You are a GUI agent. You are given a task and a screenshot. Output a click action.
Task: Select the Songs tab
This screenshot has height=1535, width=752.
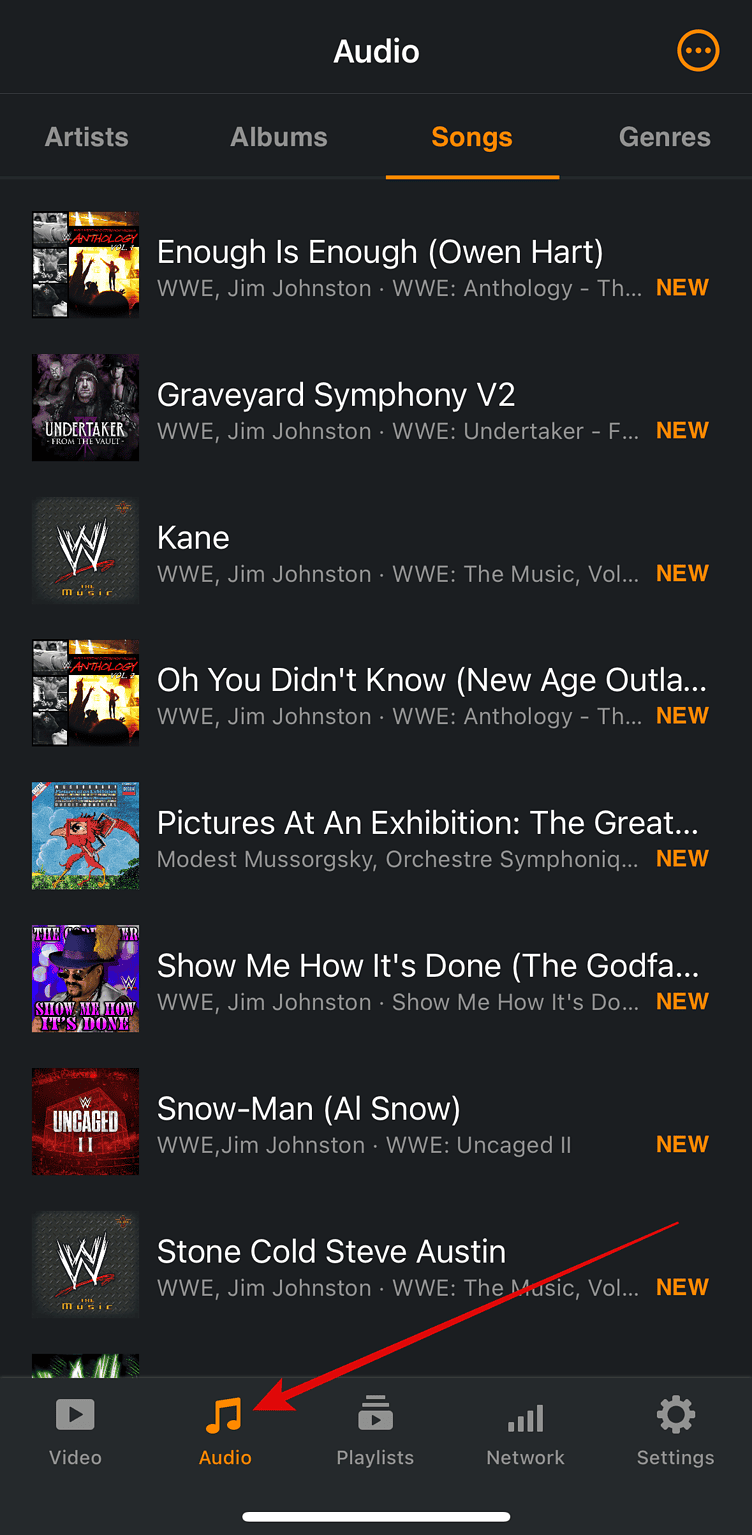pos(471,137)
